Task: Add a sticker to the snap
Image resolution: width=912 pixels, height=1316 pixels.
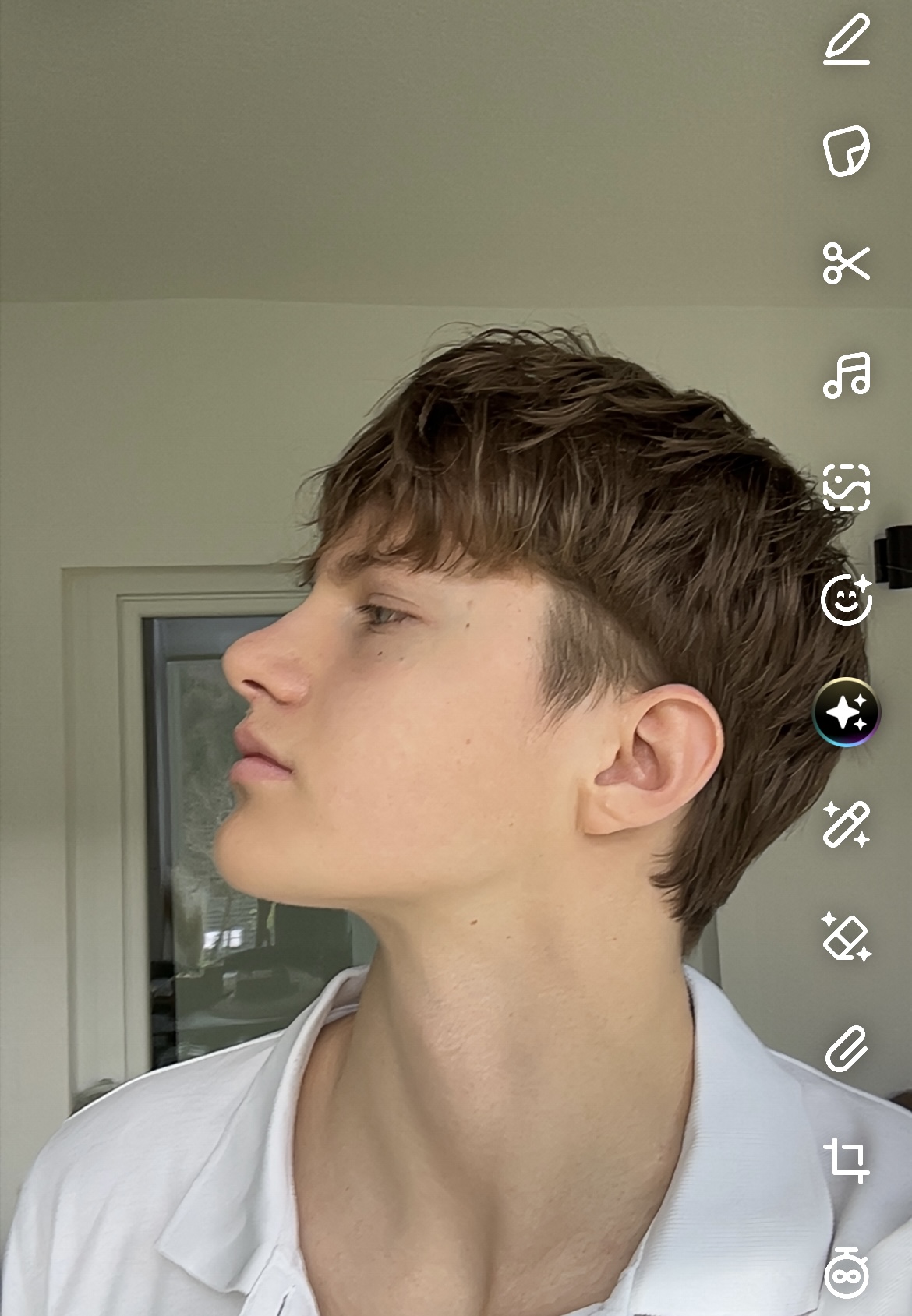Action: pyautogui.click(x=847, y=150)
